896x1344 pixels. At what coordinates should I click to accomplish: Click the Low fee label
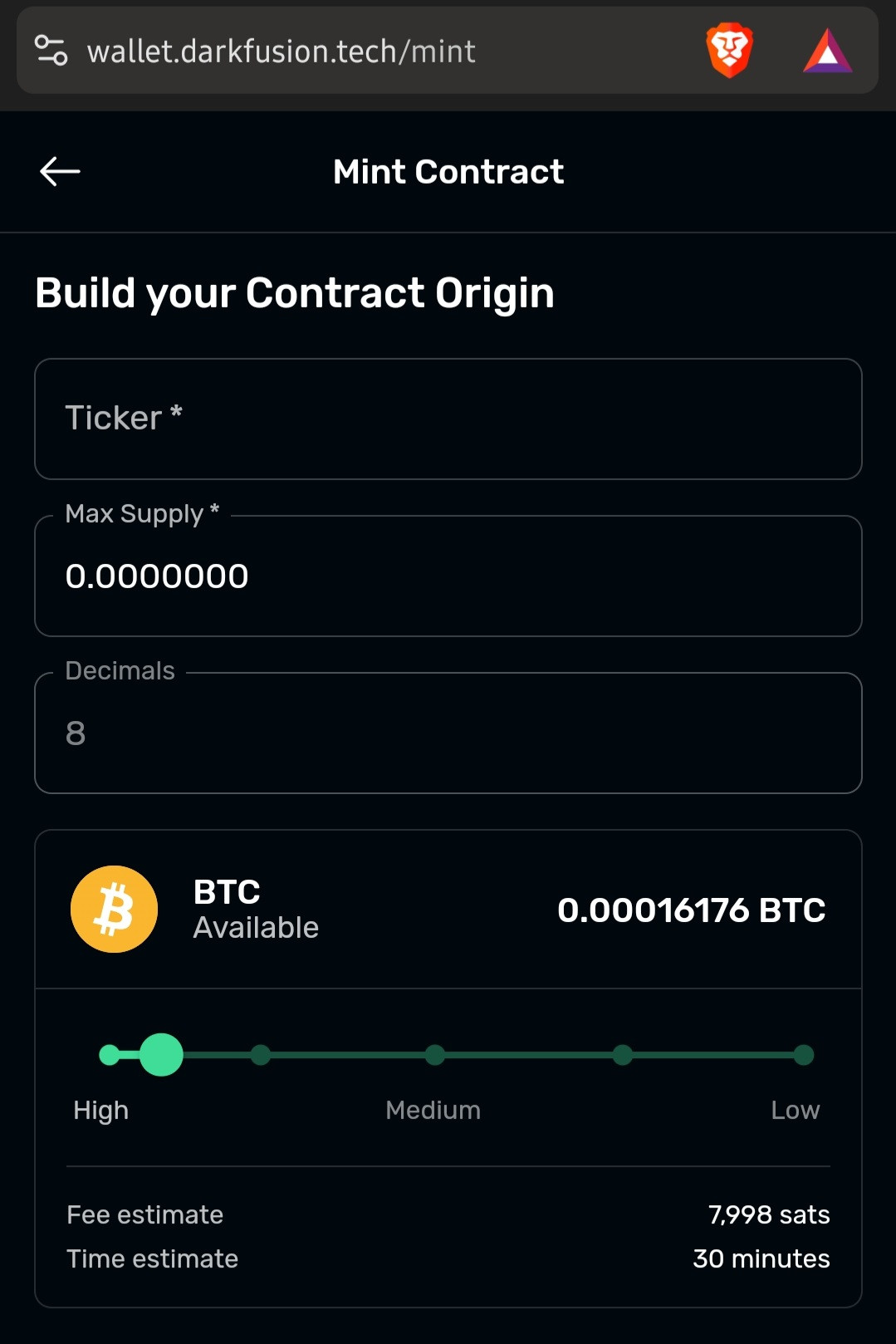point(796,1110)
